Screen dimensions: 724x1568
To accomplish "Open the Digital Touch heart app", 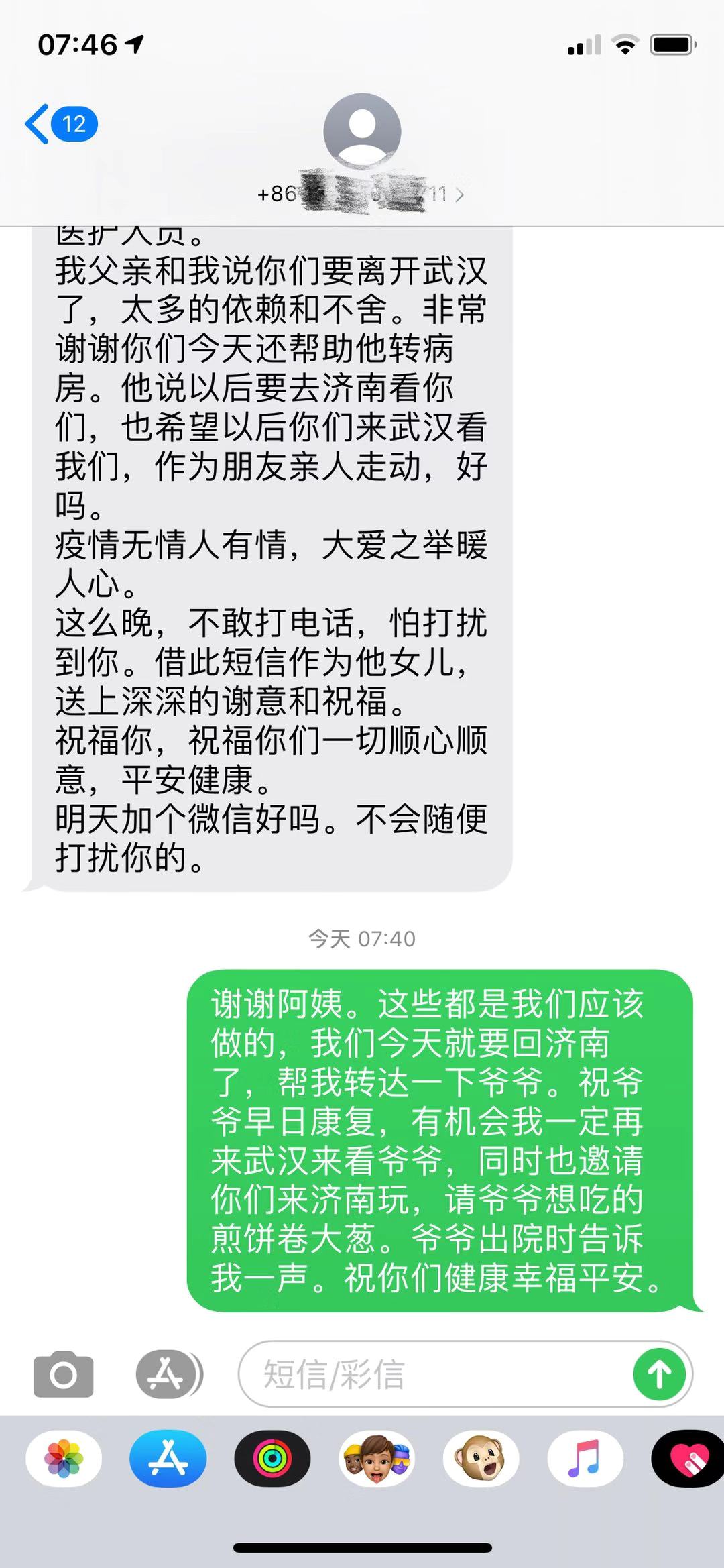I will coord(689,1459).
